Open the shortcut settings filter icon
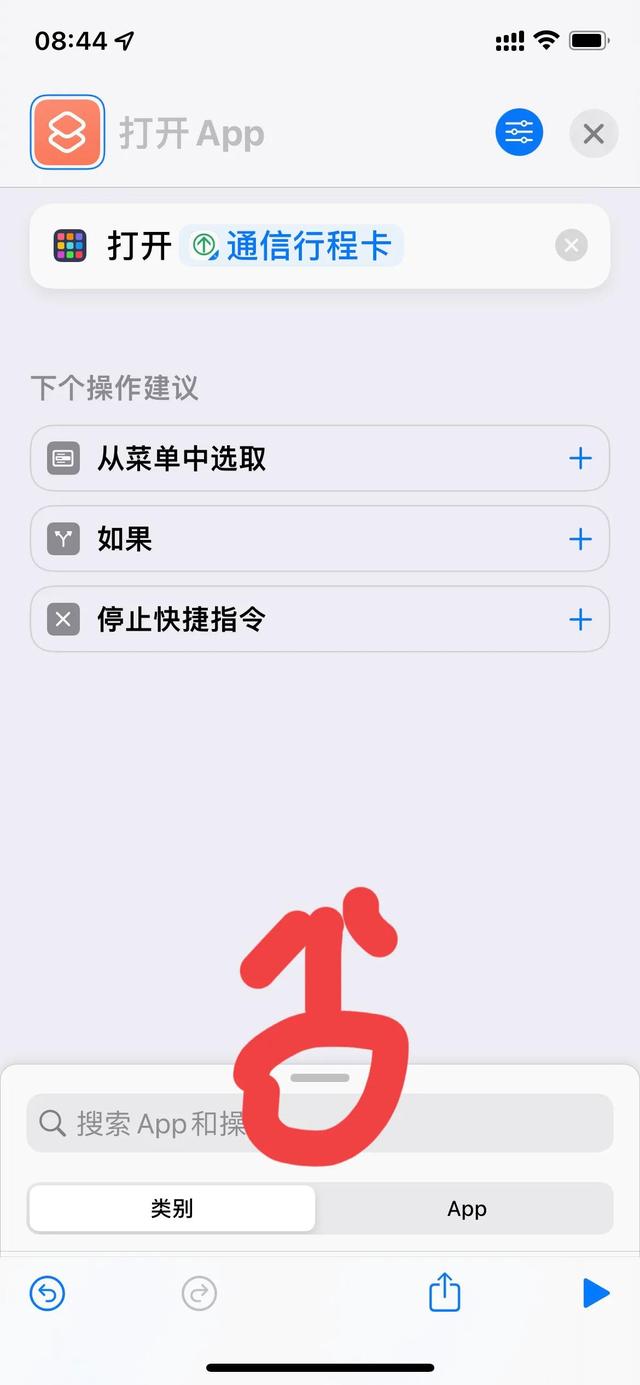Screen dimensions: 640x1385 click(519, 132)
